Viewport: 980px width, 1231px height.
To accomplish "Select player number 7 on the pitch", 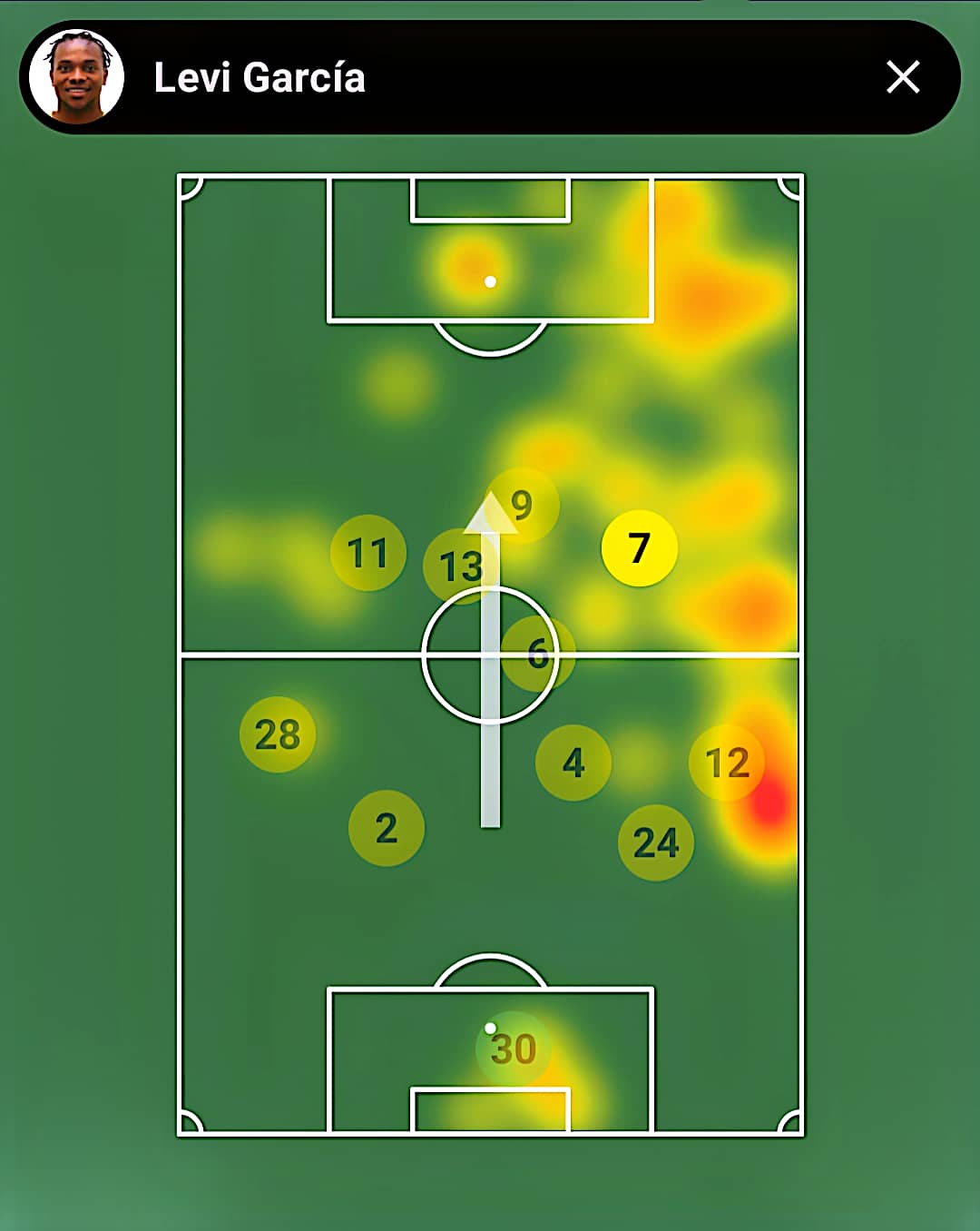I will coord(640,548).
